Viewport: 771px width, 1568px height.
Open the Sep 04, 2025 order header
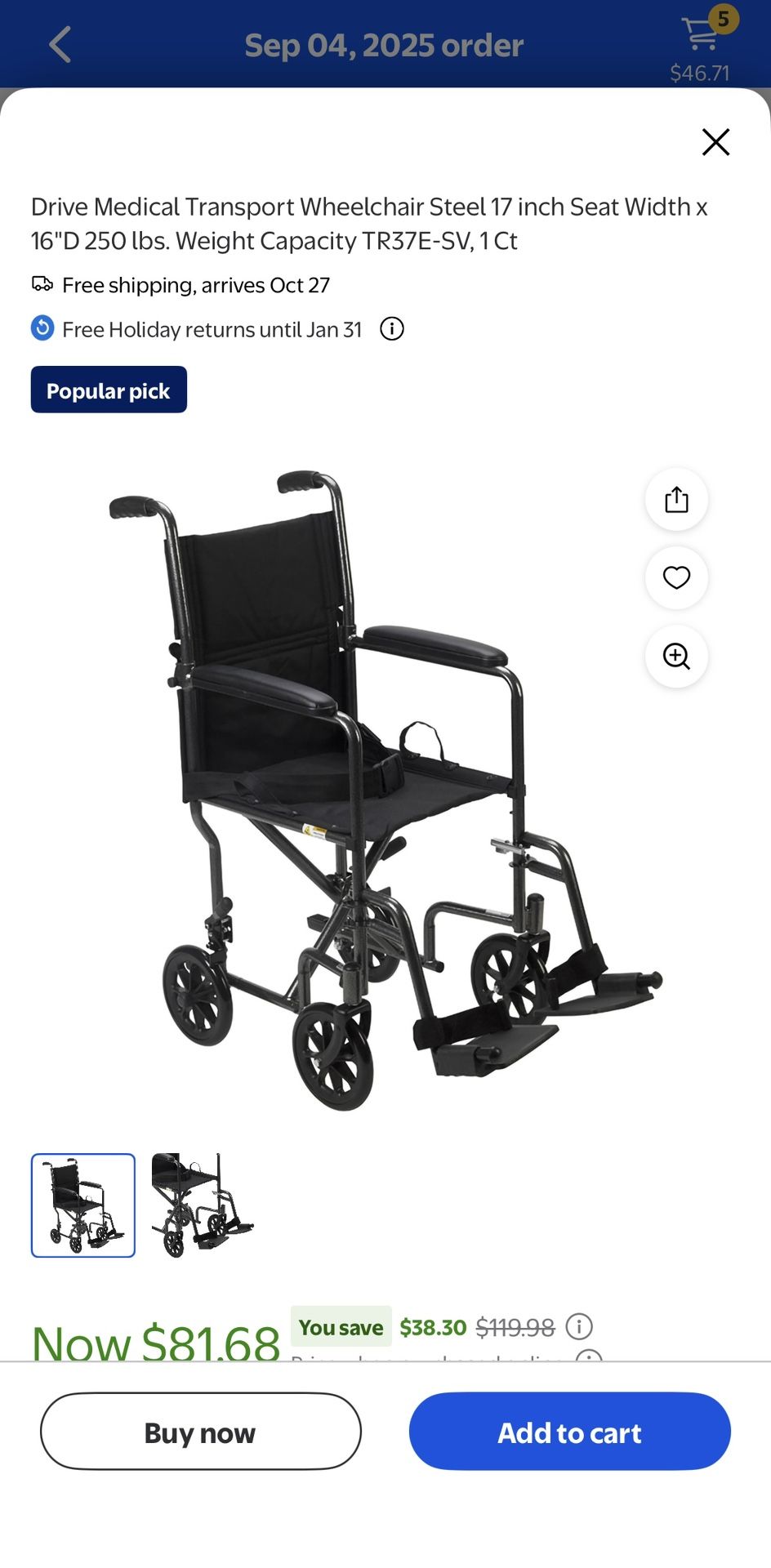385,45
